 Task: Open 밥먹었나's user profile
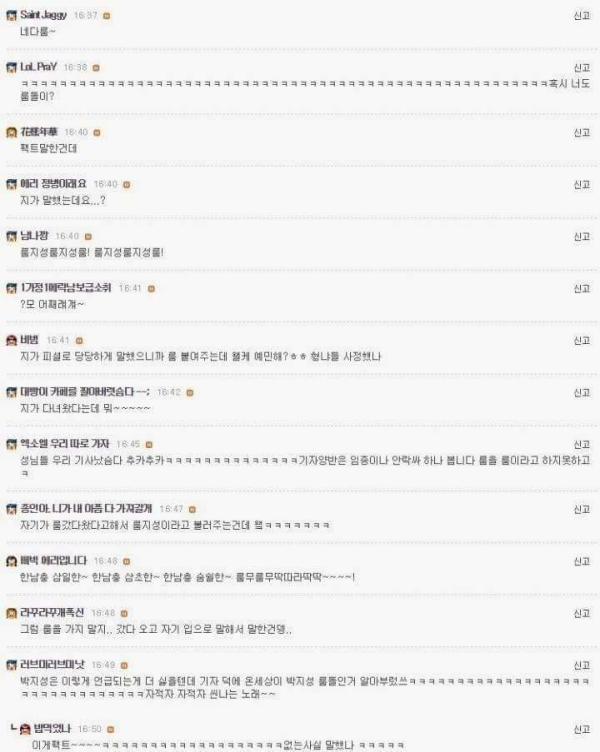pyautogui.click(x=54, y=729)
